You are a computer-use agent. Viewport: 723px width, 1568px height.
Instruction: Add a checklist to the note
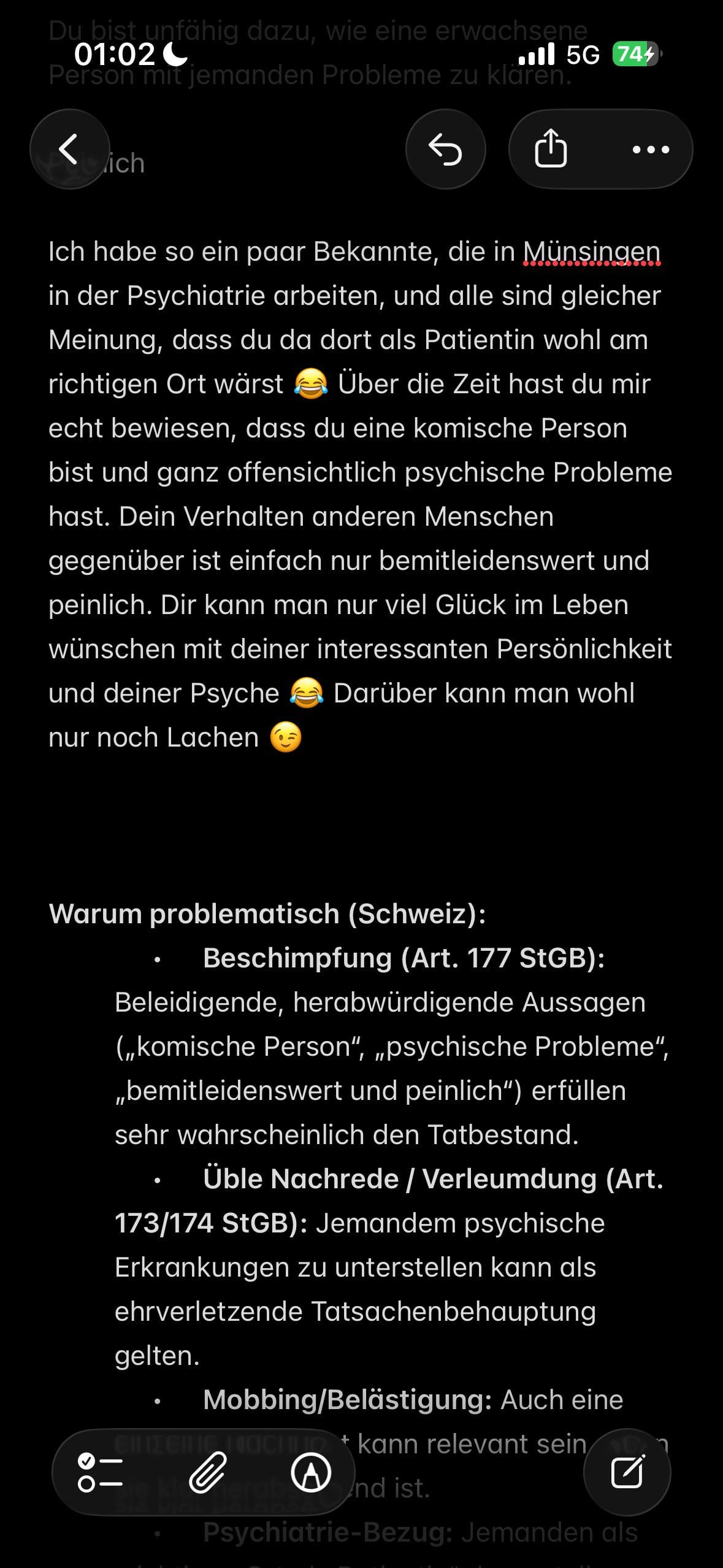click(101, 1473)
